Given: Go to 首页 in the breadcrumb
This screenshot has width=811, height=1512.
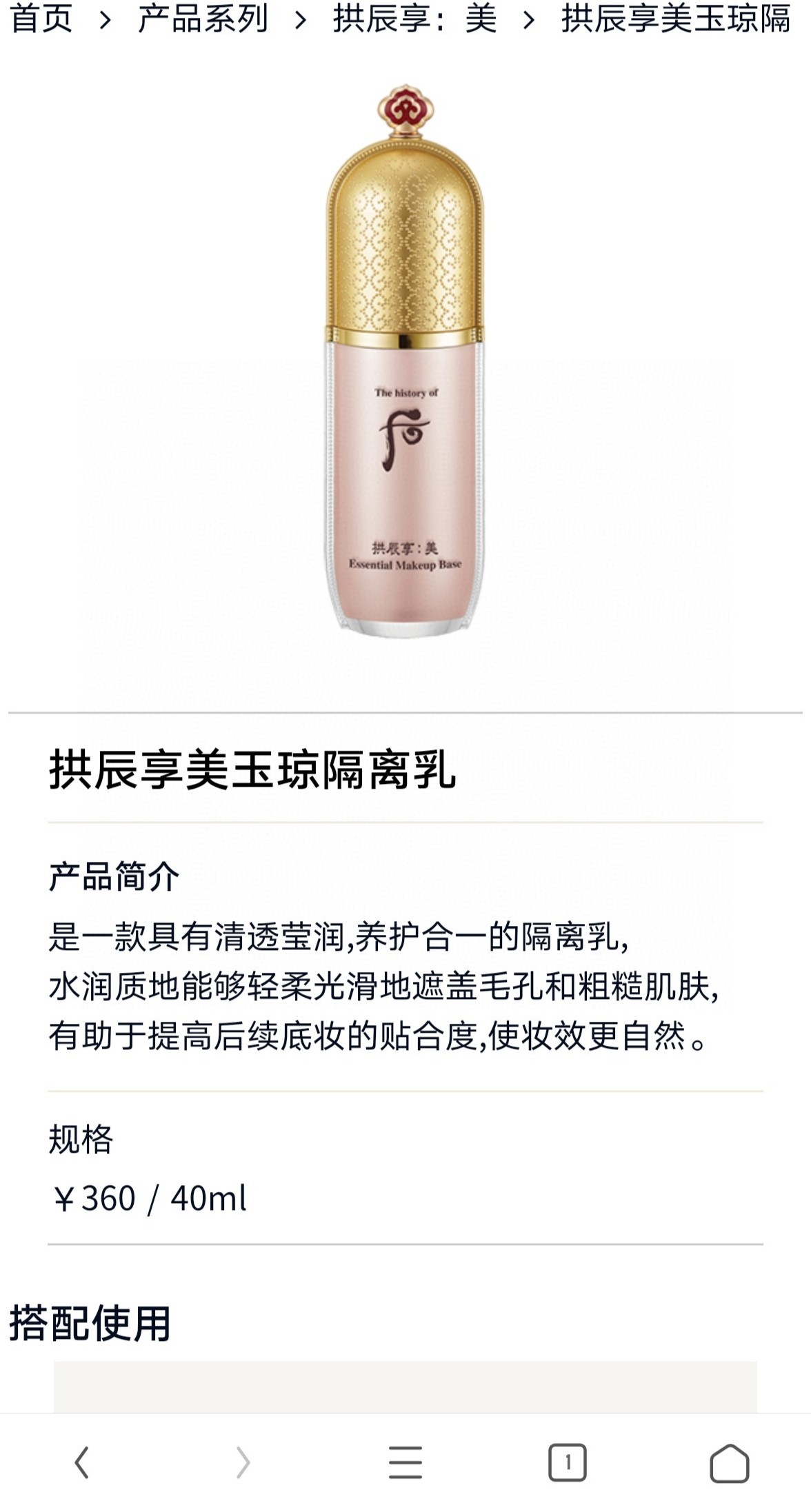Looking at the screenshot, I should pyautogui.click(x=41, y=19).
